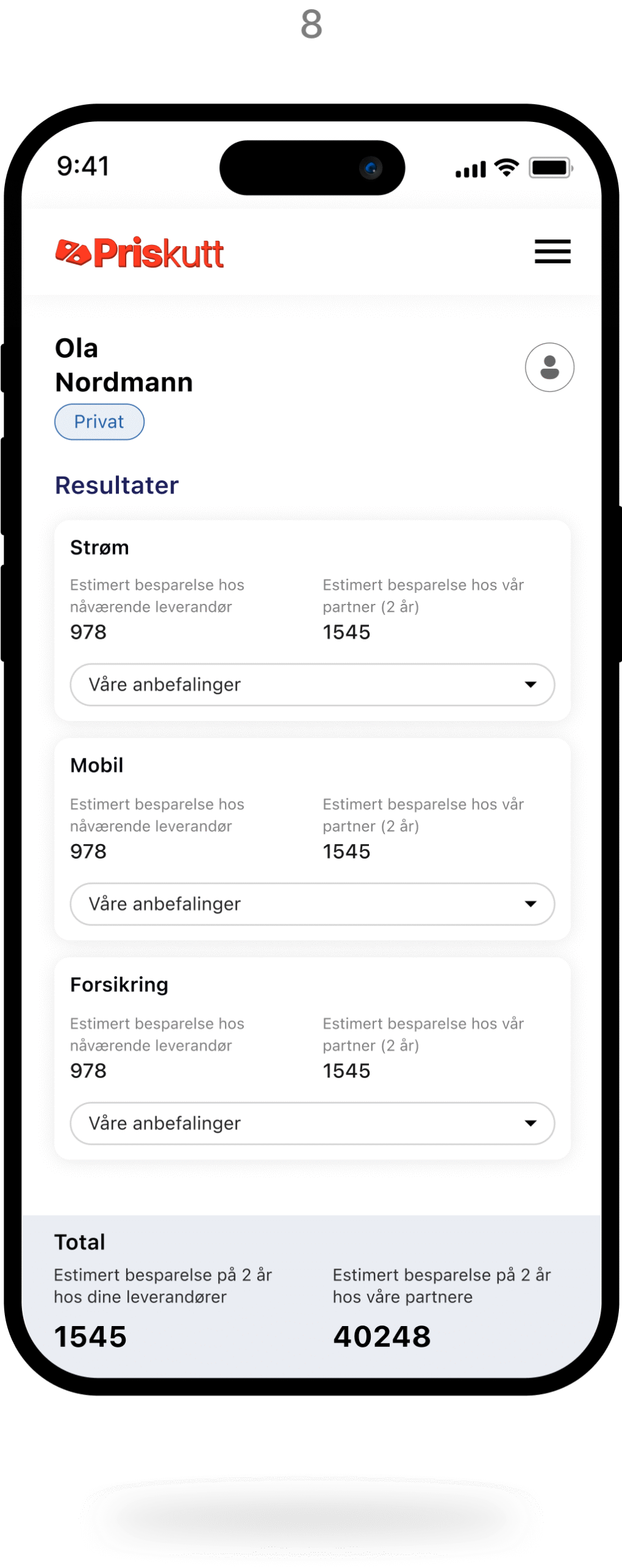Open the user profile icon
The image size is (622, 1568).
(x=549, y=367)
